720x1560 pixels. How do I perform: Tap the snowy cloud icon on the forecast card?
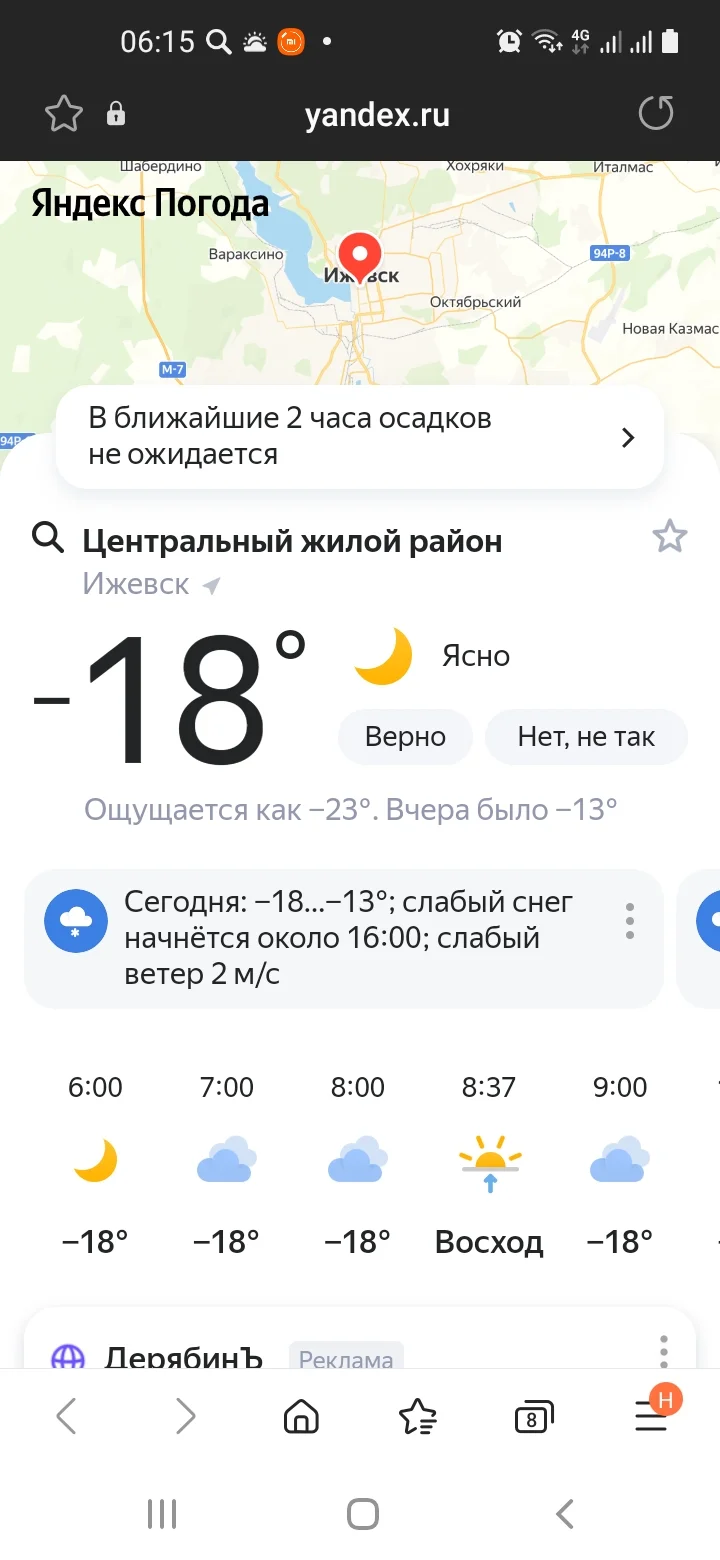tap(76, 920)
